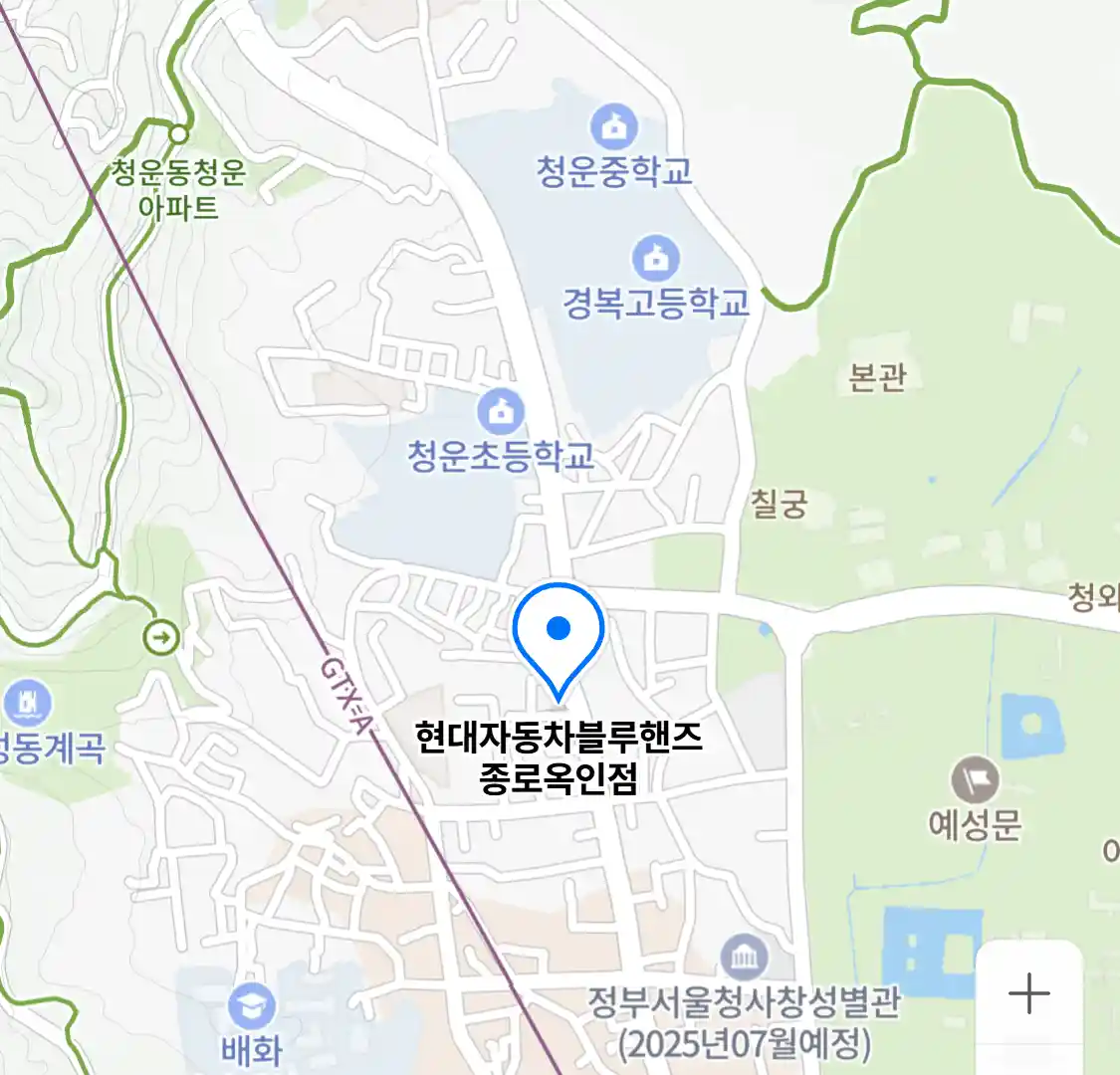The width and height of the screenshot is (1120, 1075).
Task: Select the 정부서울청사창성별관 building marker
Action: click(x=743, y=958)
